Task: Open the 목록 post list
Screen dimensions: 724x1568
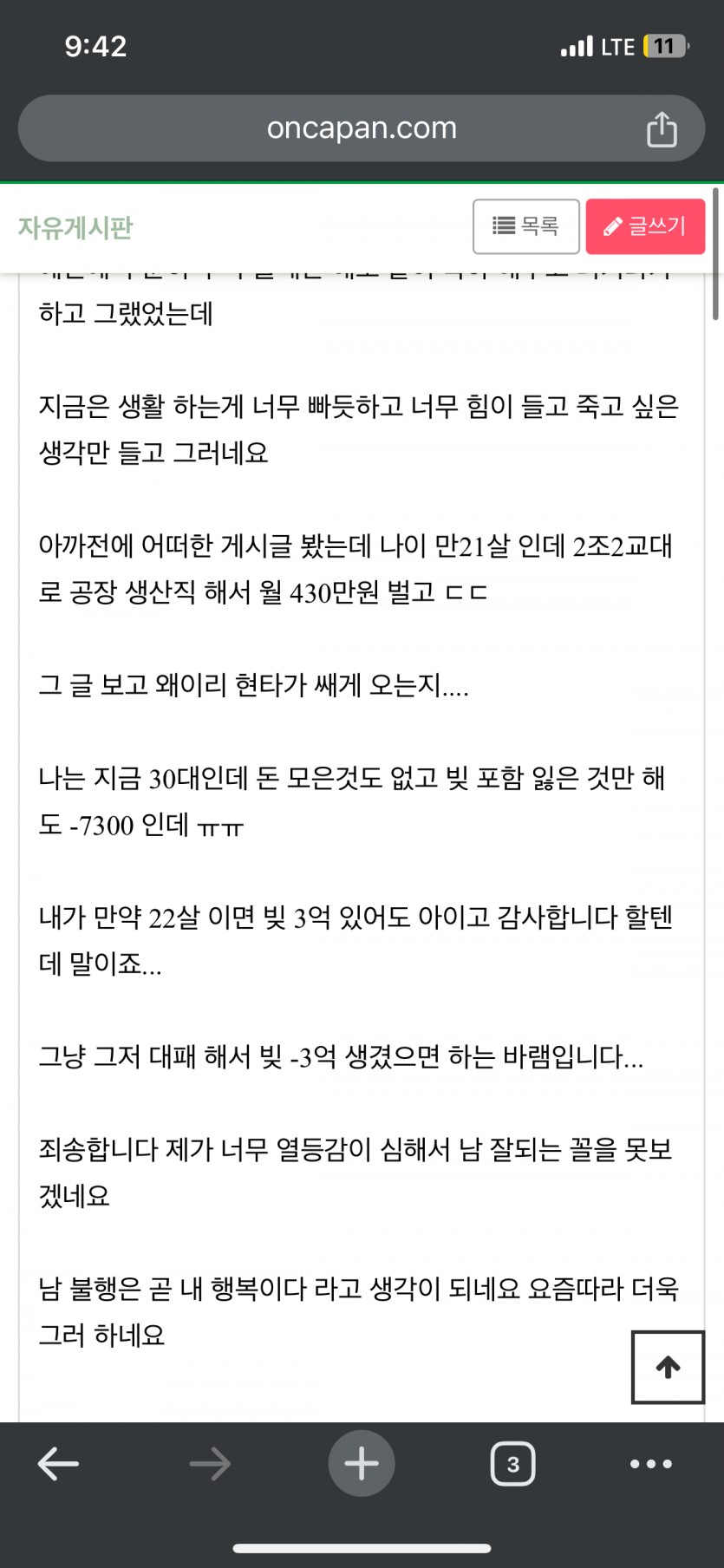Action: (x=525, y=226)
